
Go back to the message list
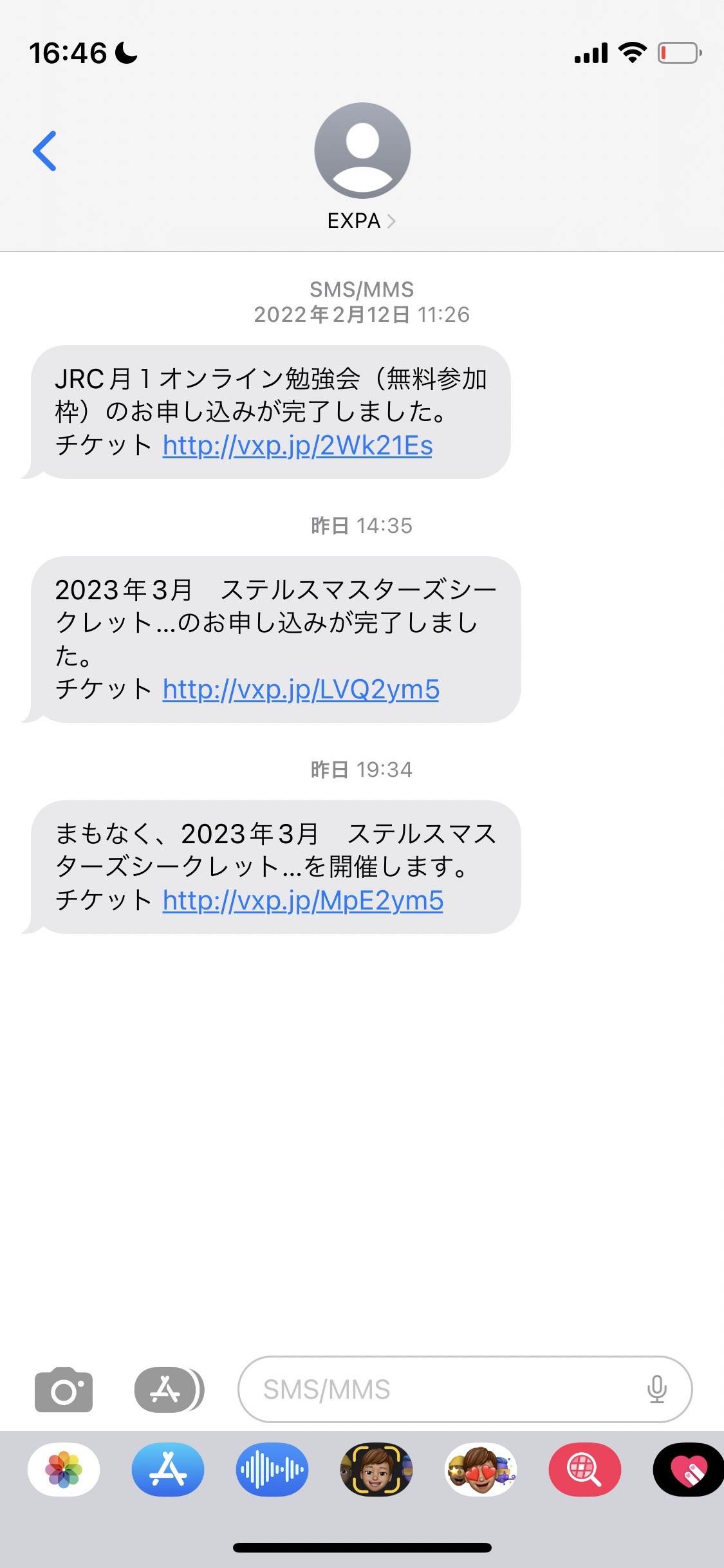[44, 151]
